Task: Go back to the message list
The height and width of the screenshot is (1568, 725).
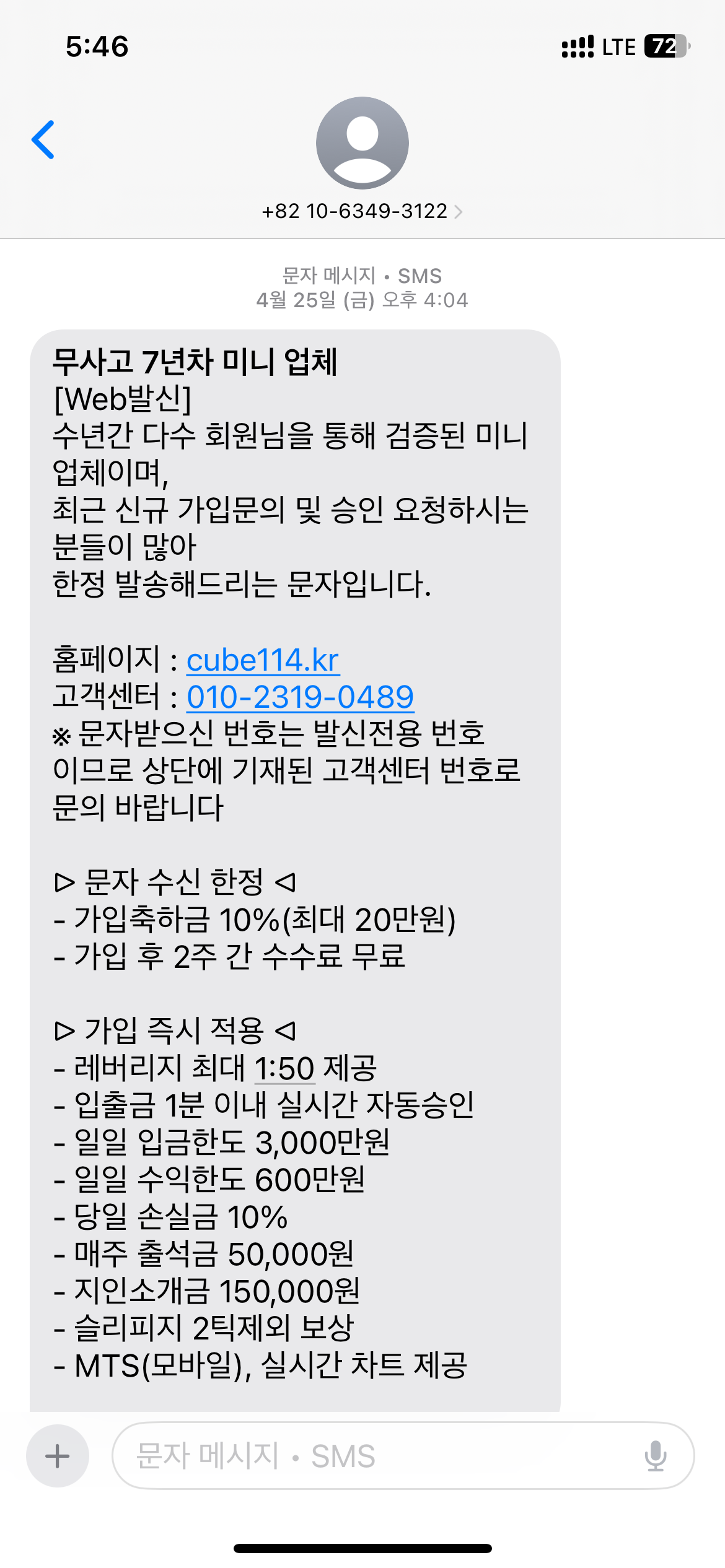Action: coord(43,140)
